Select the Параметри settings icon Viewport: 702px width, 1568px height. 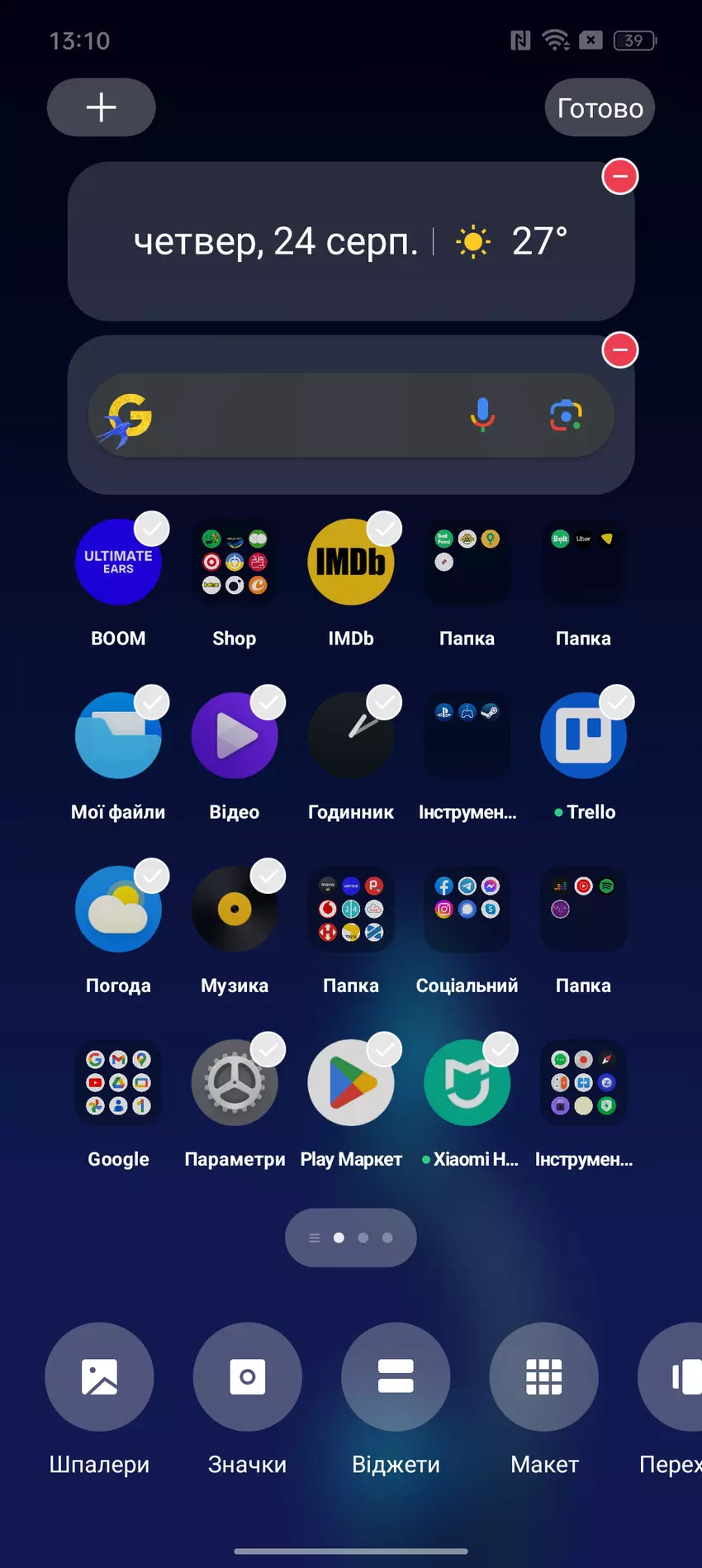pos(235,1083)
